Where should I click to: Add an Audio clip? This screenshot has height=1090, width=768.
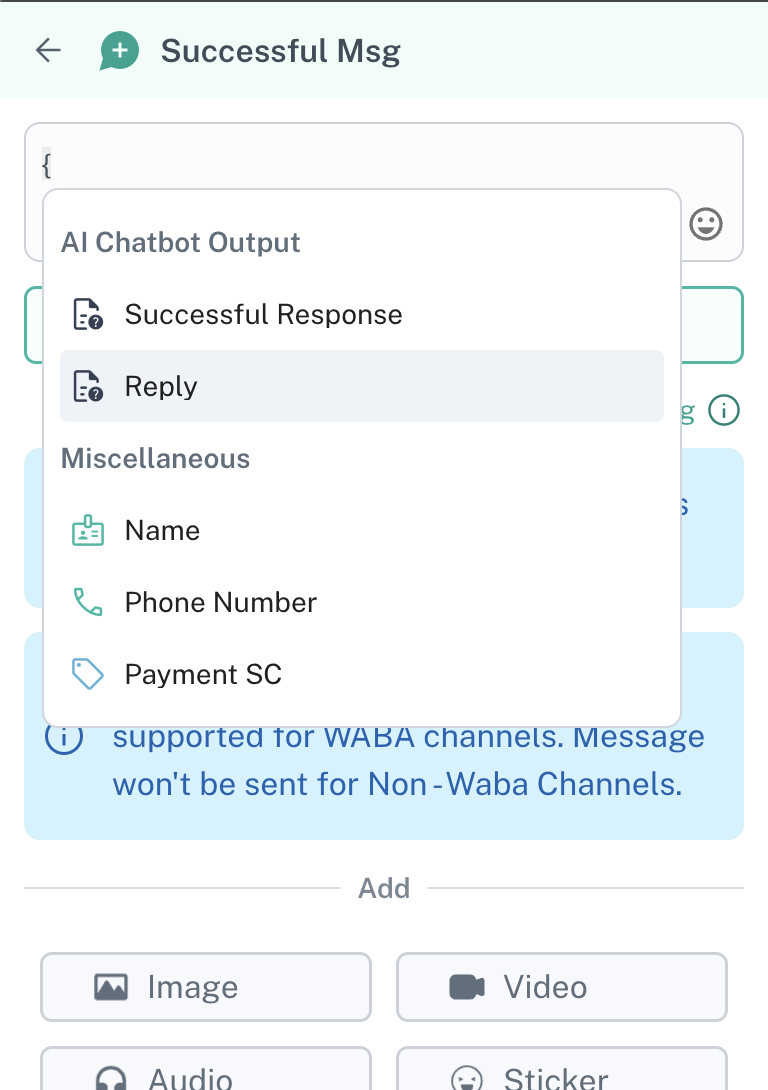(206, 1075)
